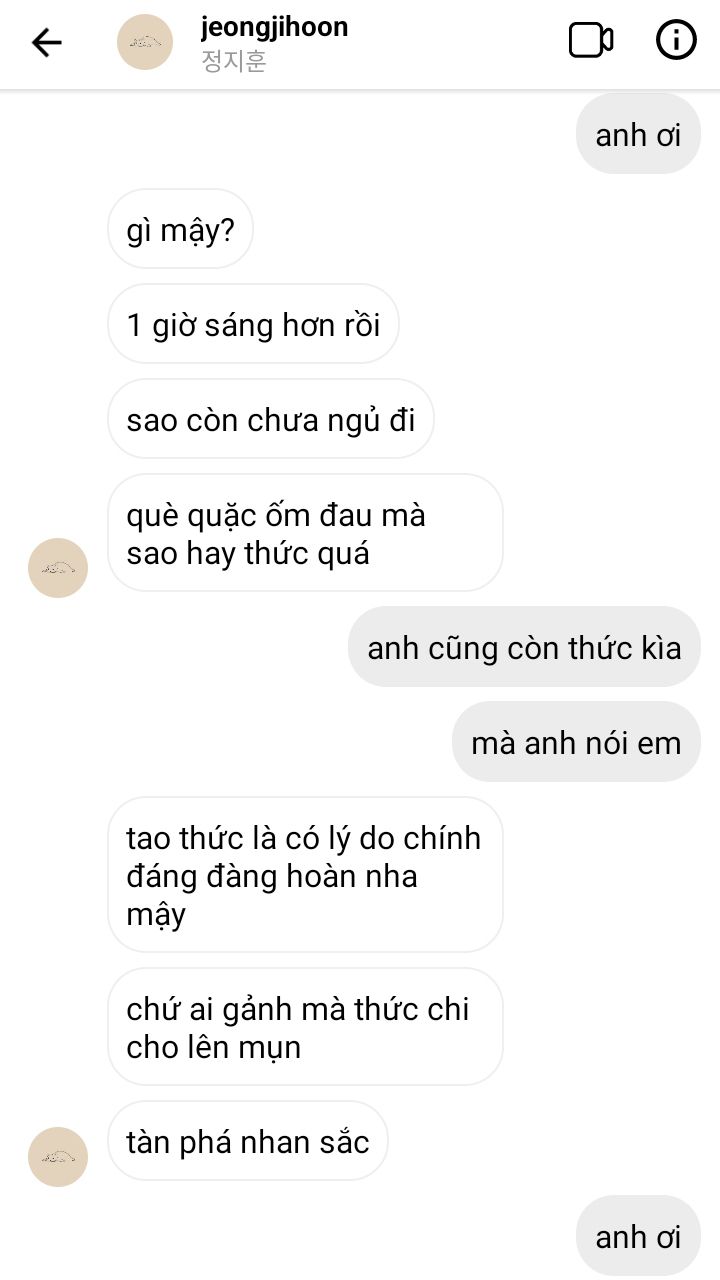The width and height of the screenshot is (720, 1280).
Task: Tap avatar beside "què quặc ốm đau" message
Action: (x=58, y=567)
